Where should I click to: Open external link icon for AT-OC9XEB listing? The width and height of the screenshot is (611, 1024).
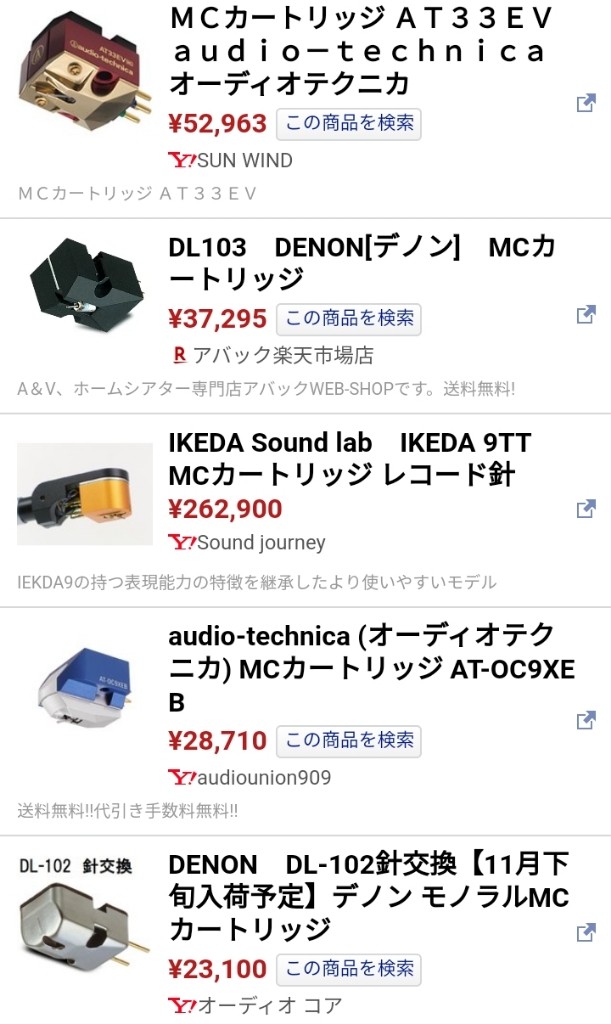coord(586,720)
